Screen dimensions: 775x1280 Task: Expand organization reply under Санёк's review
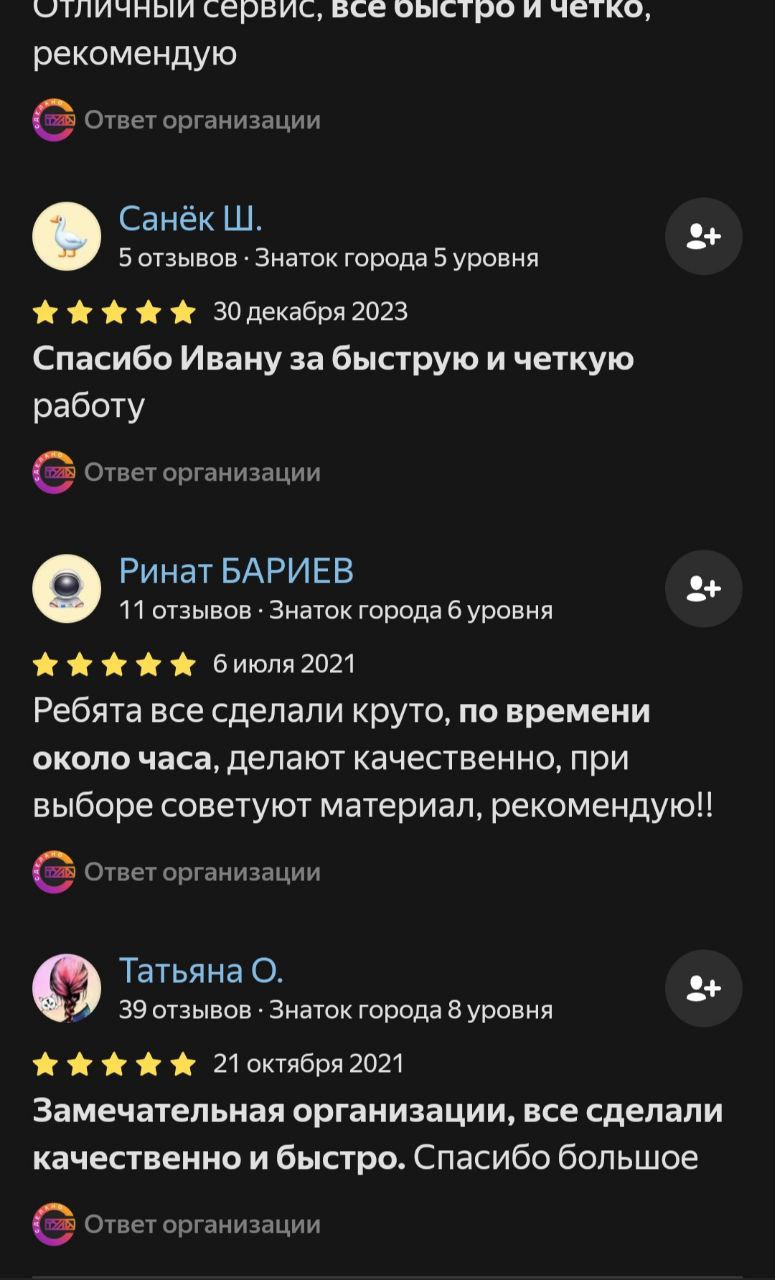point(201,472)
